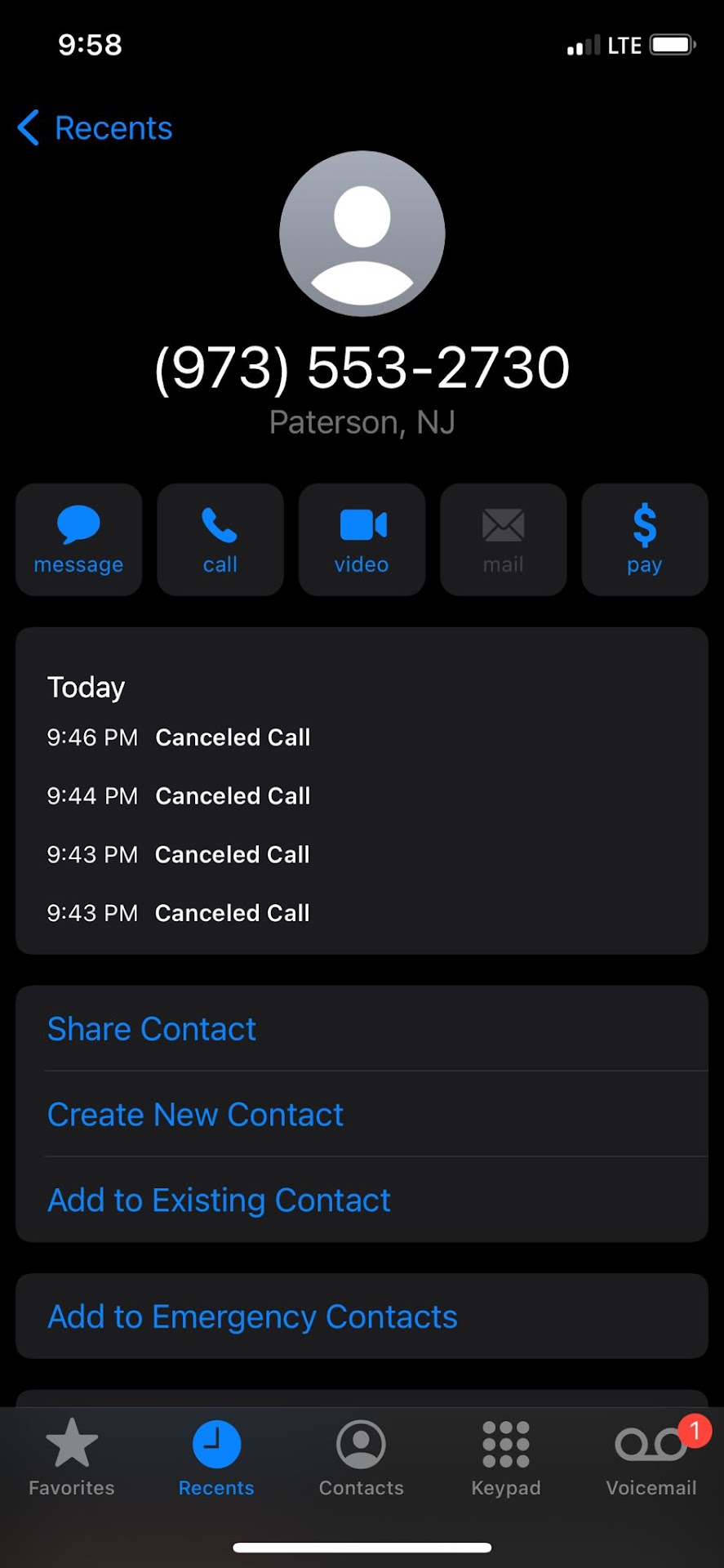The width and height of the screenshot is (724, 1568).
Task: Open the Contacts tab
Action: [361, 1458]
